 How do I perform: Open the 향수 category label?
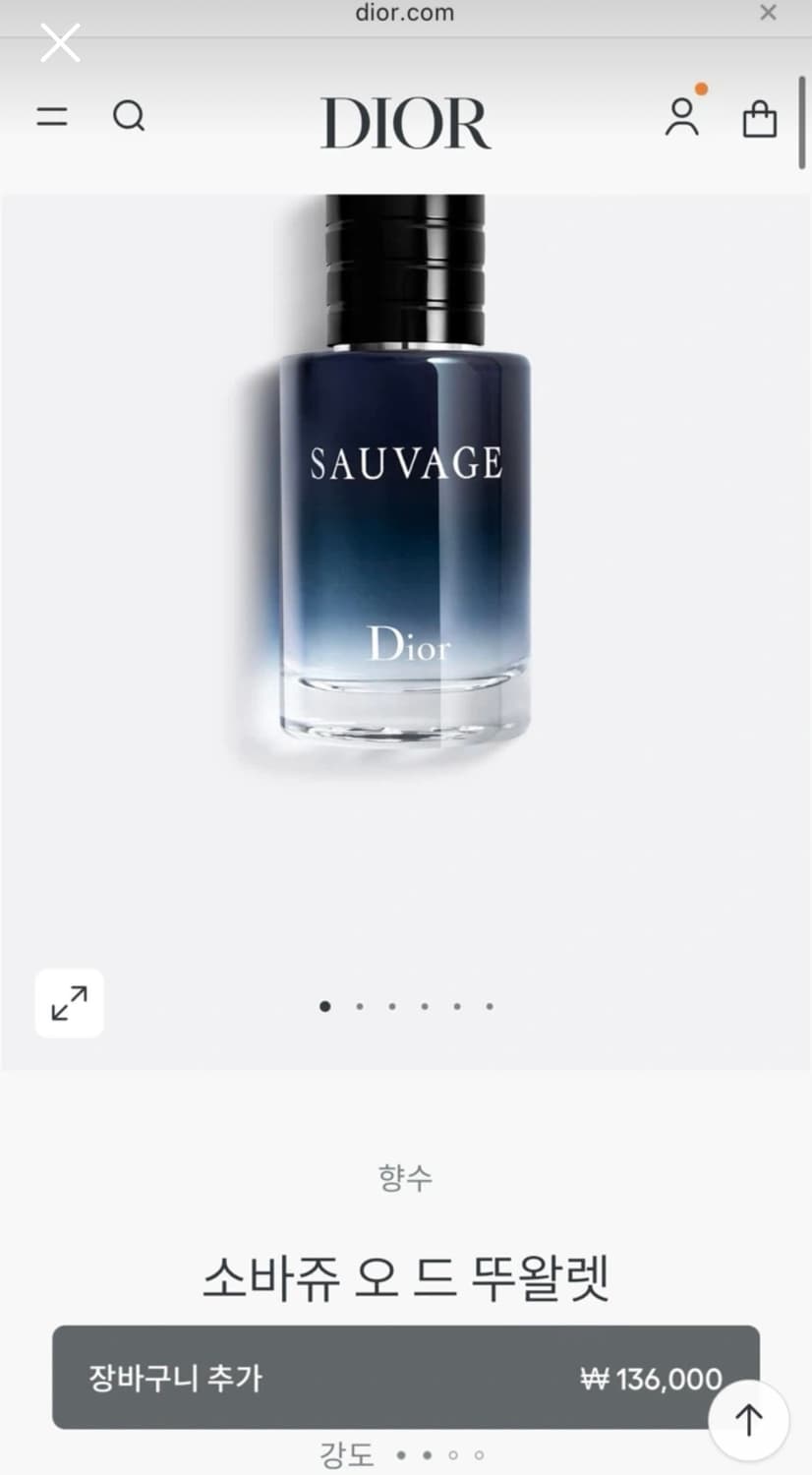[405, 1177]
